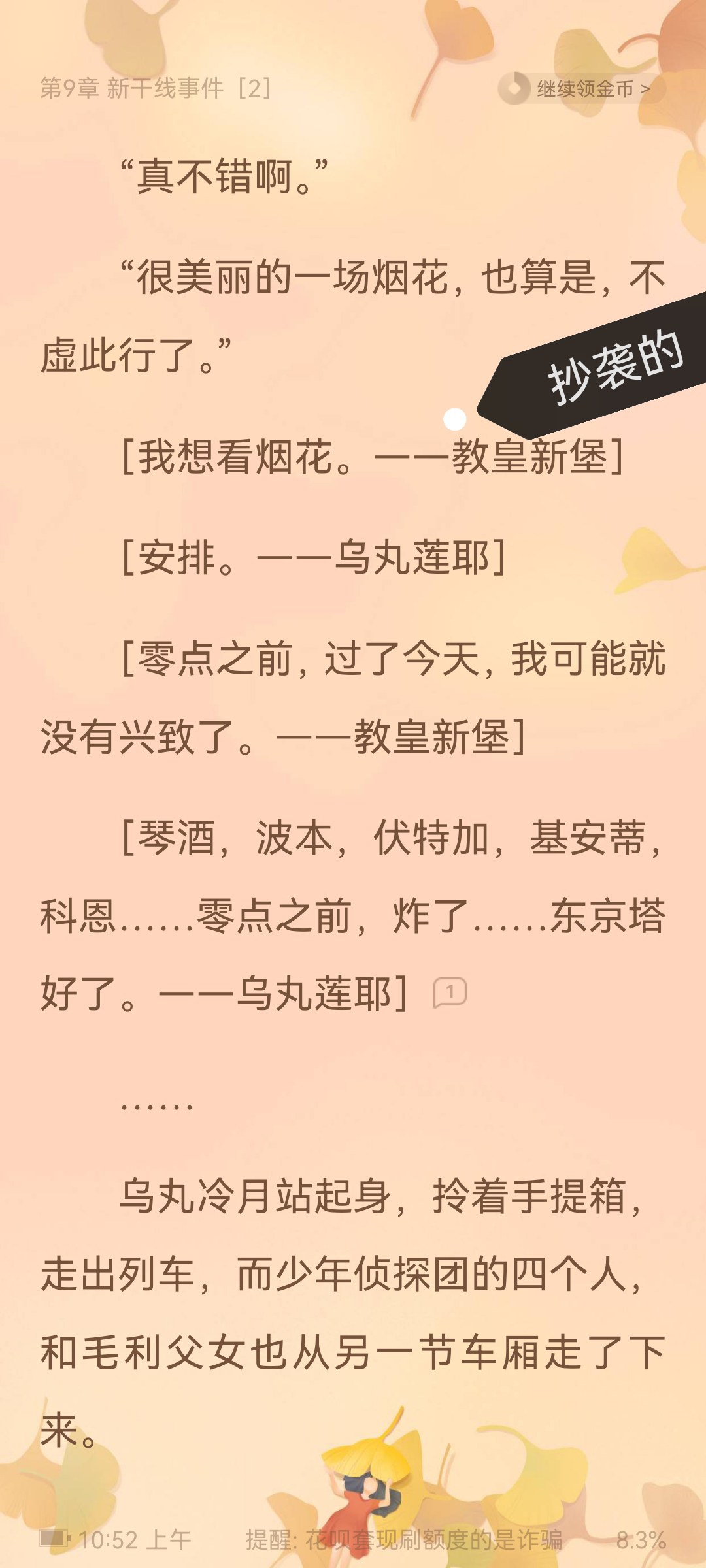Tap the 继续领金币 button
This screenshot has width=706, height=1568.
click(x=581, y=88)
